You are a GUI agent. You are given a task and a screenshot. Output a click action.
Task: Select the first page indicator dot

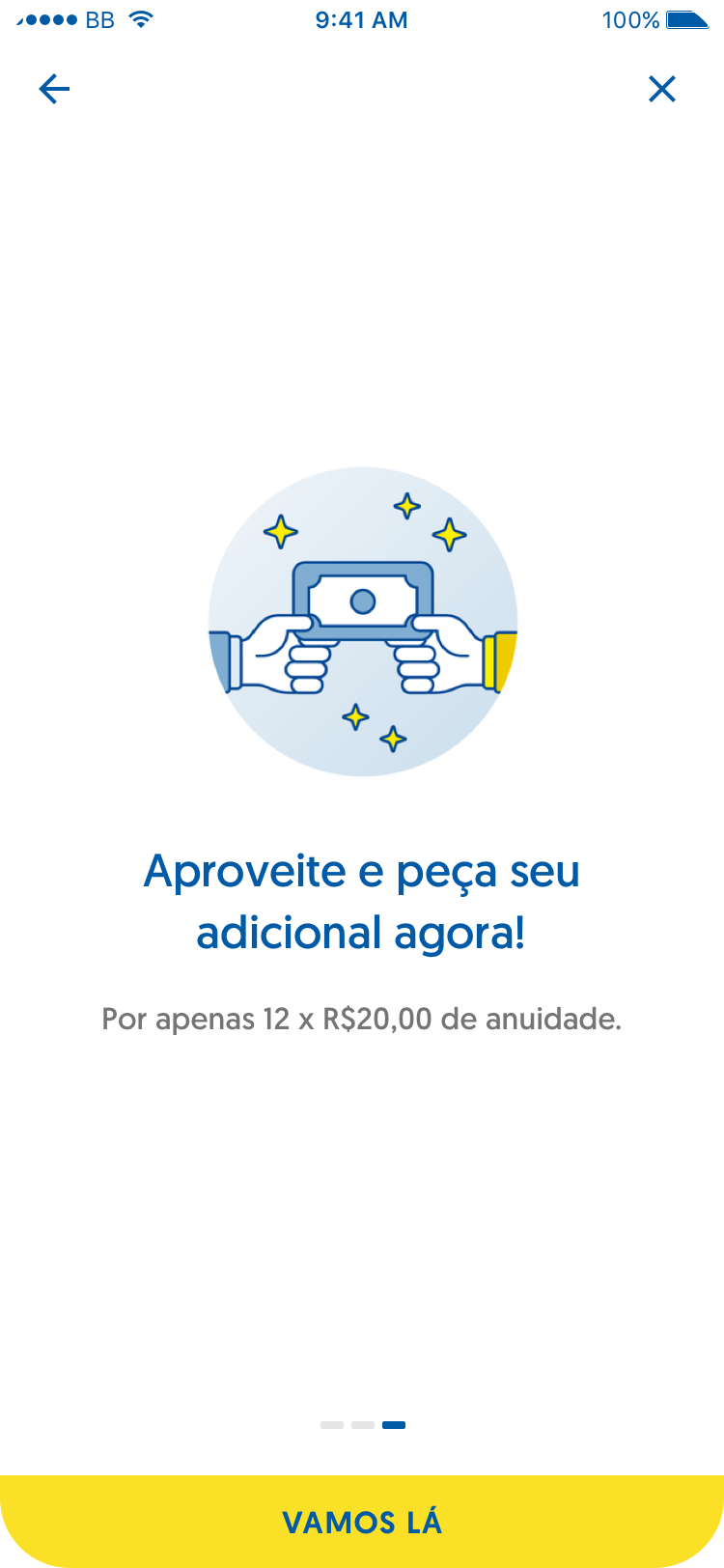[x=331, y=1424]
